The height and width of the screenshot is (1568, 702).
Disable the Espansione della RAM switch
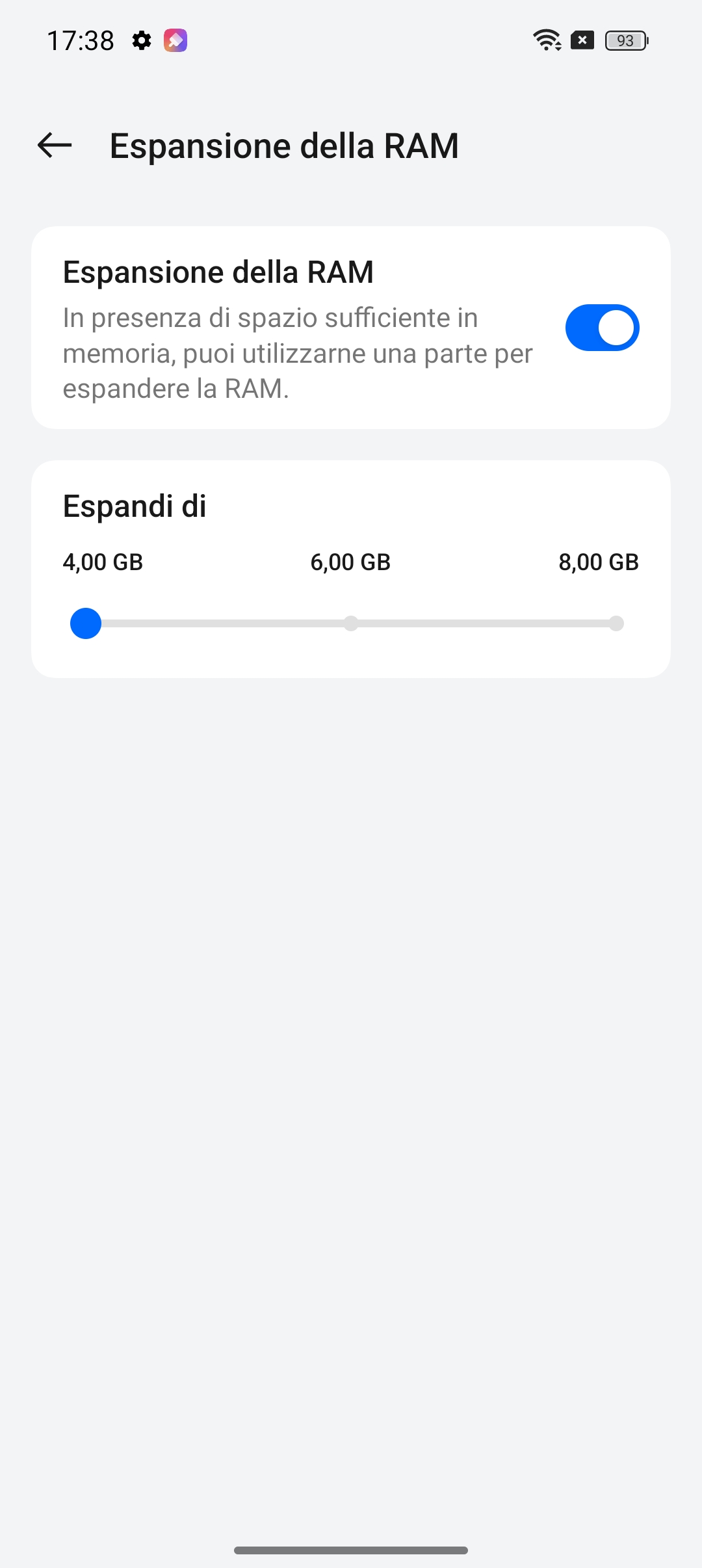coord(602,328)
